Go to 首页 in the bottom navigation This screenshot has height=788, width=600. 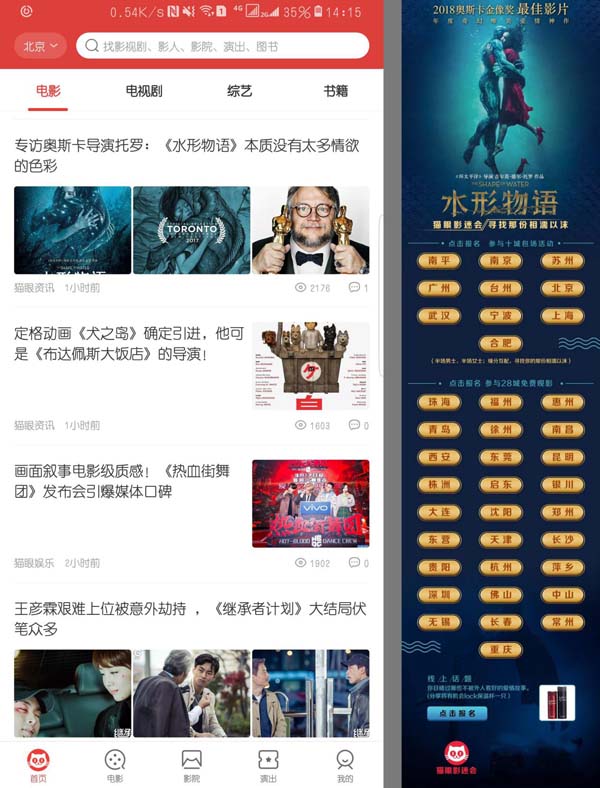coord(38,765)
